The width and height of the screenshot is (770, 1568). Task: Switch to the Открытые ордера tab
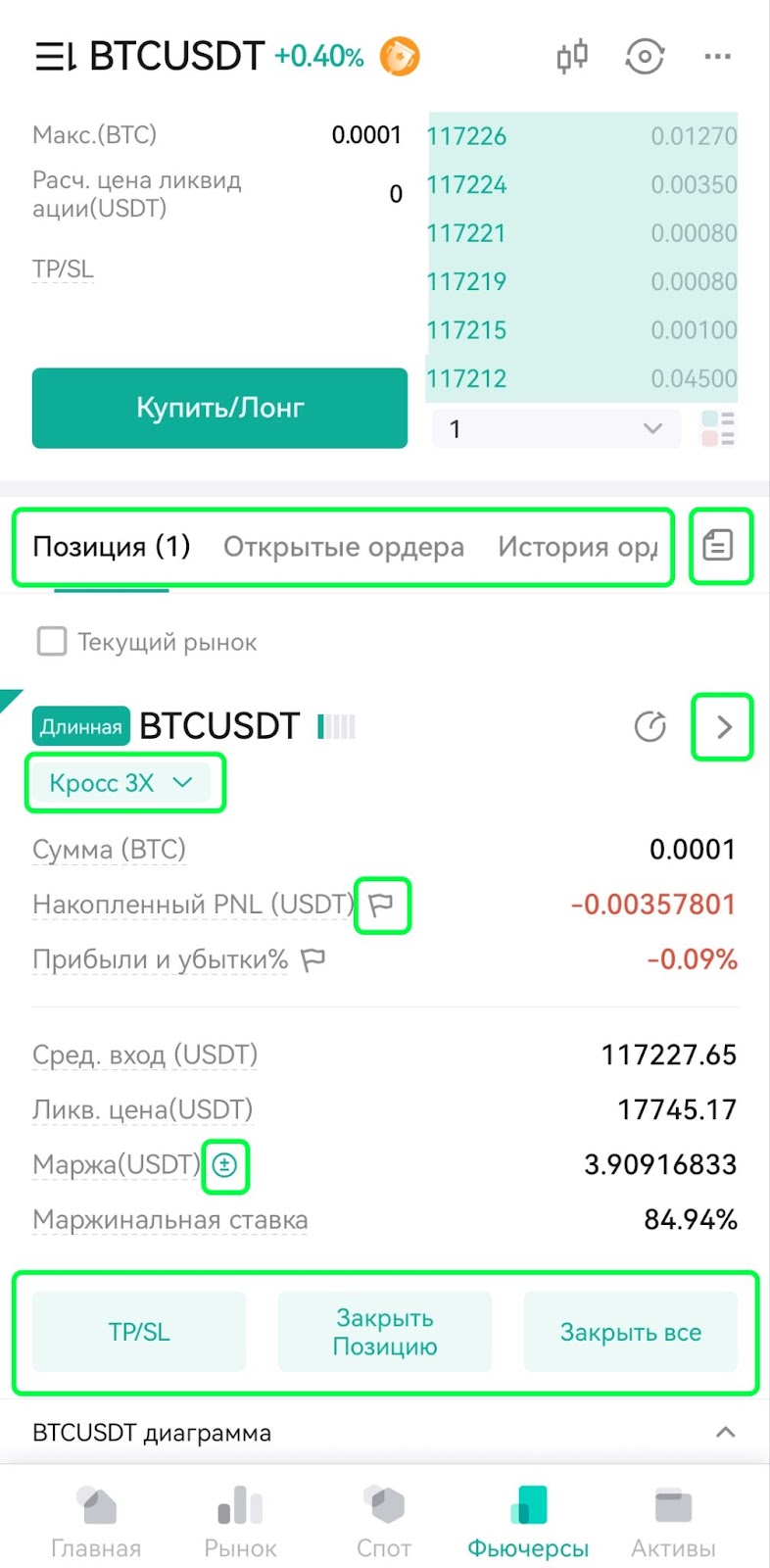(344, 547)
